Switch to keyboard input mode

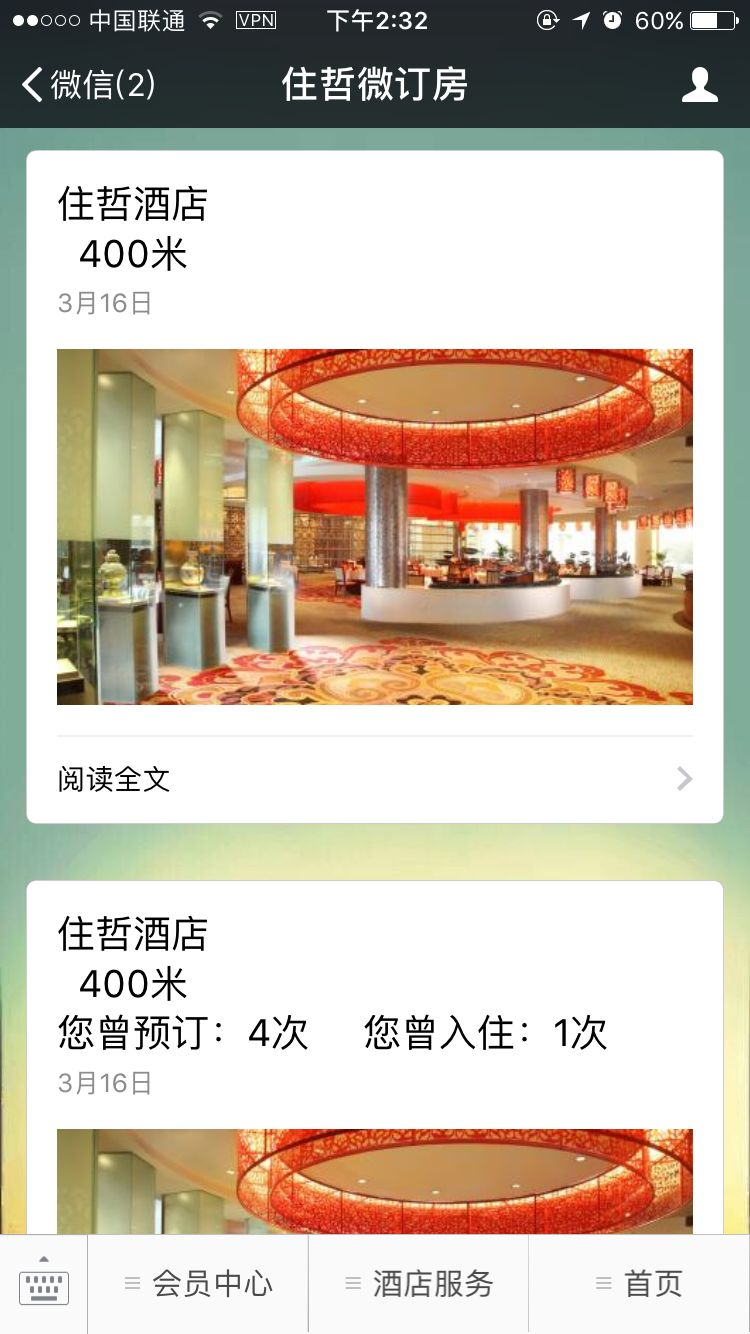[x=44, y=1284]
